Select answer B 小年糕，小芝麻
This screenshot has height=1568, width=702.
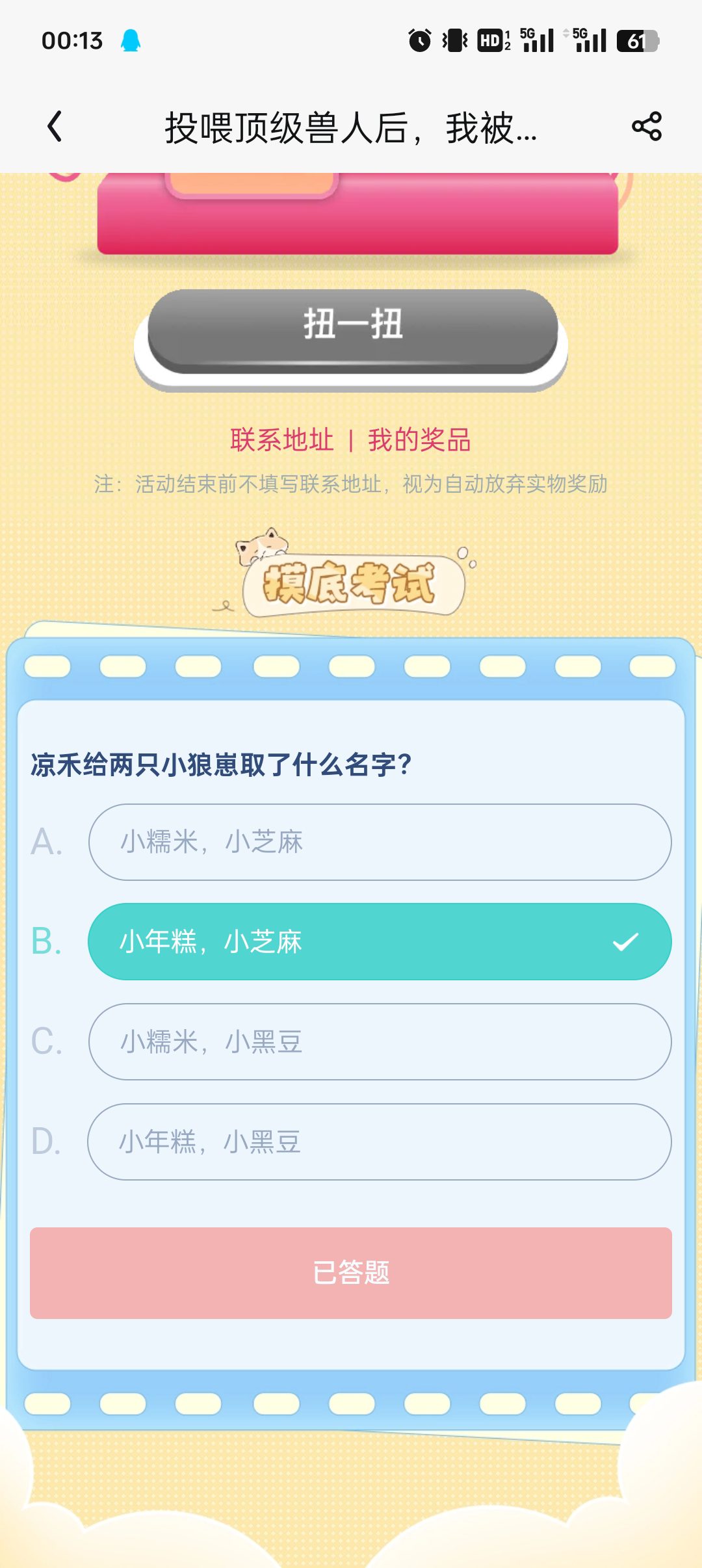(380, 941)
